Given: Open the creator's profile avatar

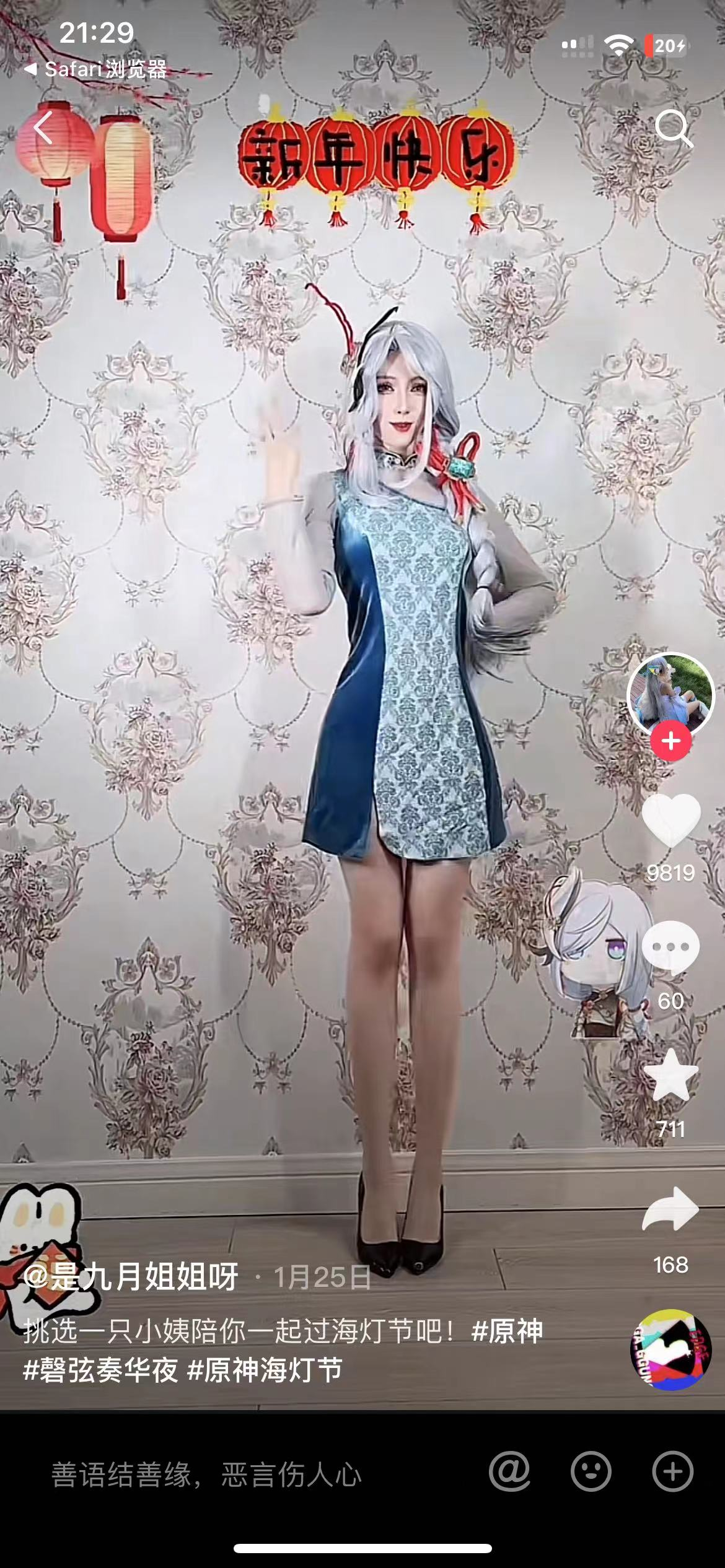Looking at the screenshot, I should [x=670, y=695].
